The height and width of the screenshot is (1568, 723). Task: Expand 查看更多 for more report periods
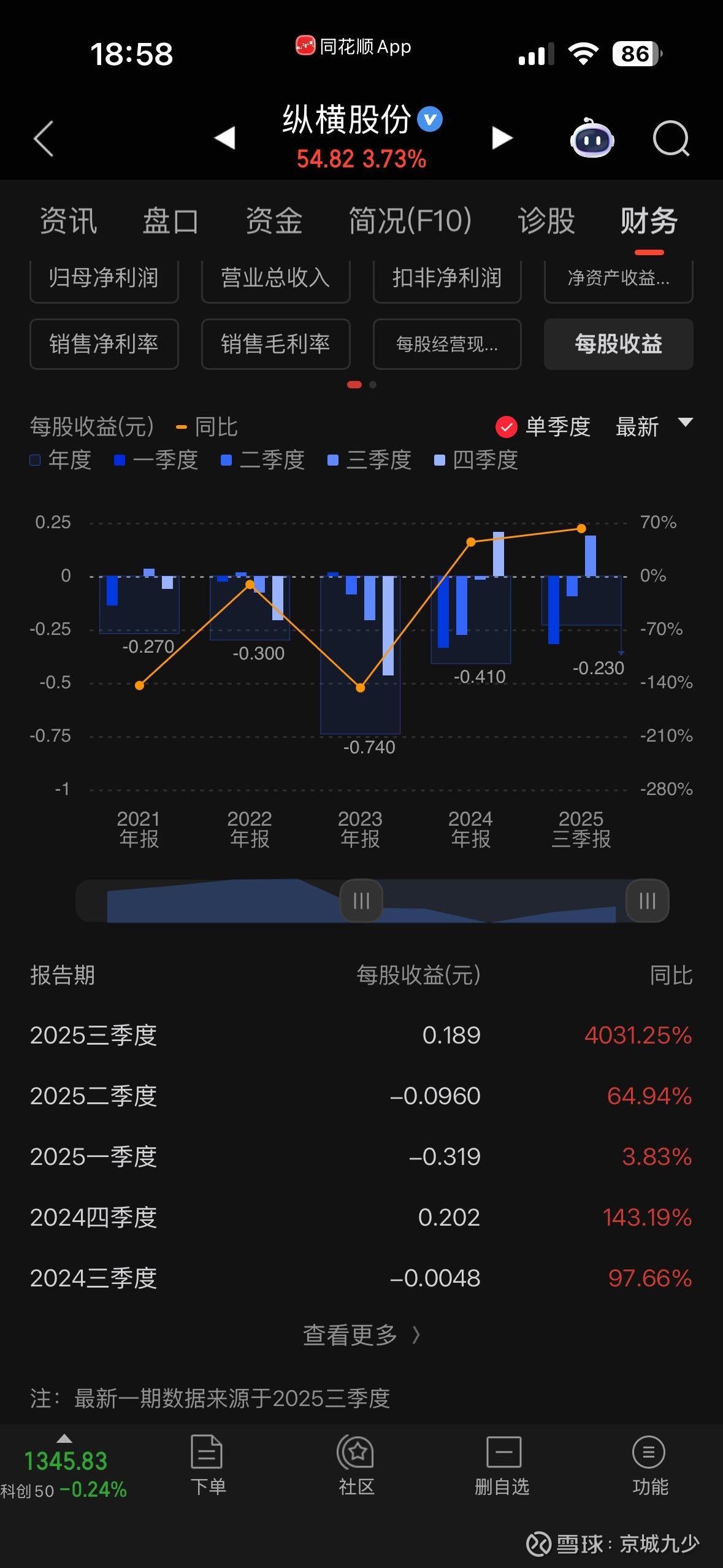[361, 1334]
